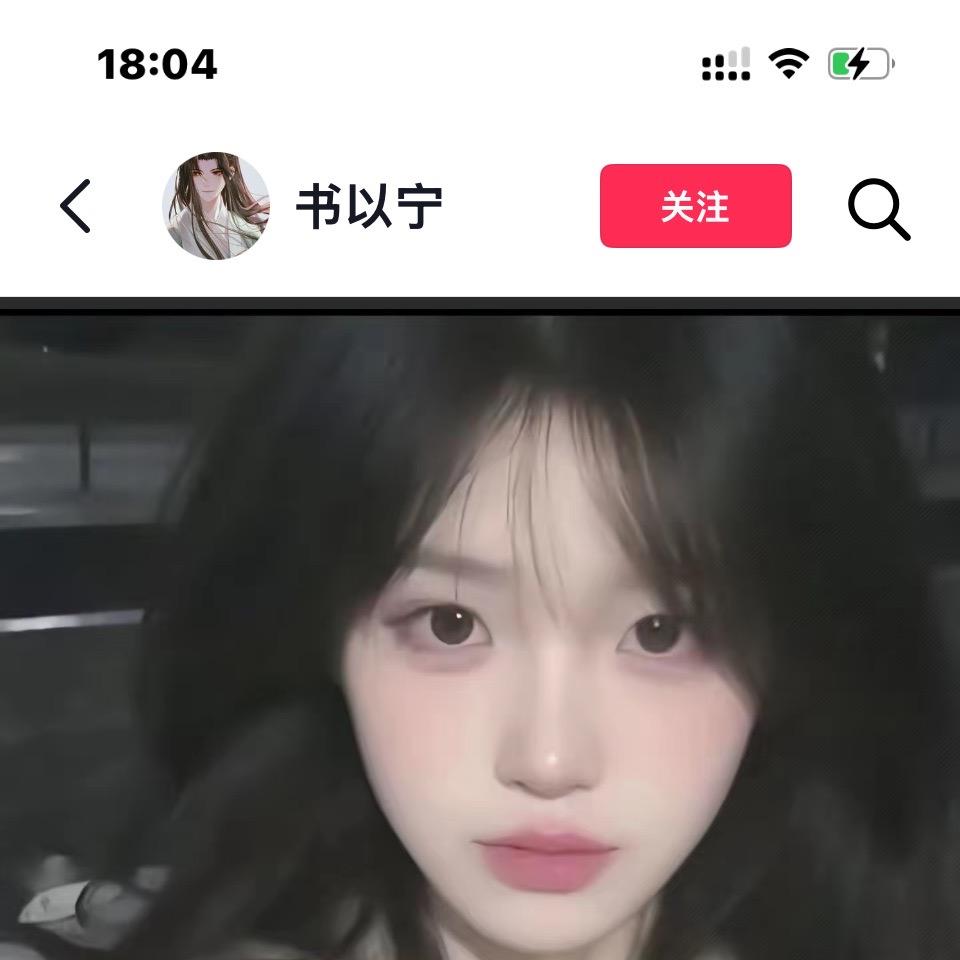Open the posted photo
This screenshot has height=960, width=960.
pyautogui.click(x=480, y=637)
